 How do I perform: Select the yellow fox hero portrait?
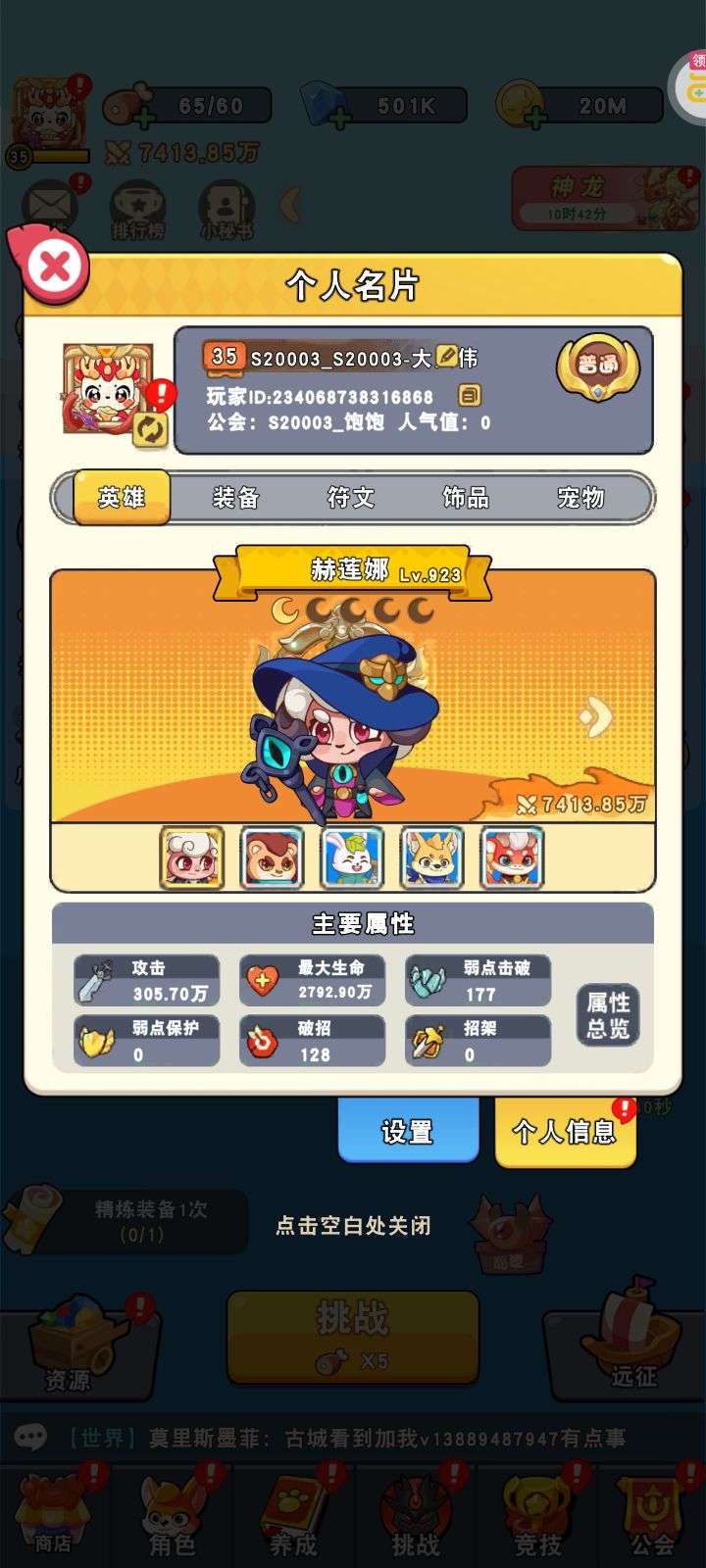pos(431,857)
